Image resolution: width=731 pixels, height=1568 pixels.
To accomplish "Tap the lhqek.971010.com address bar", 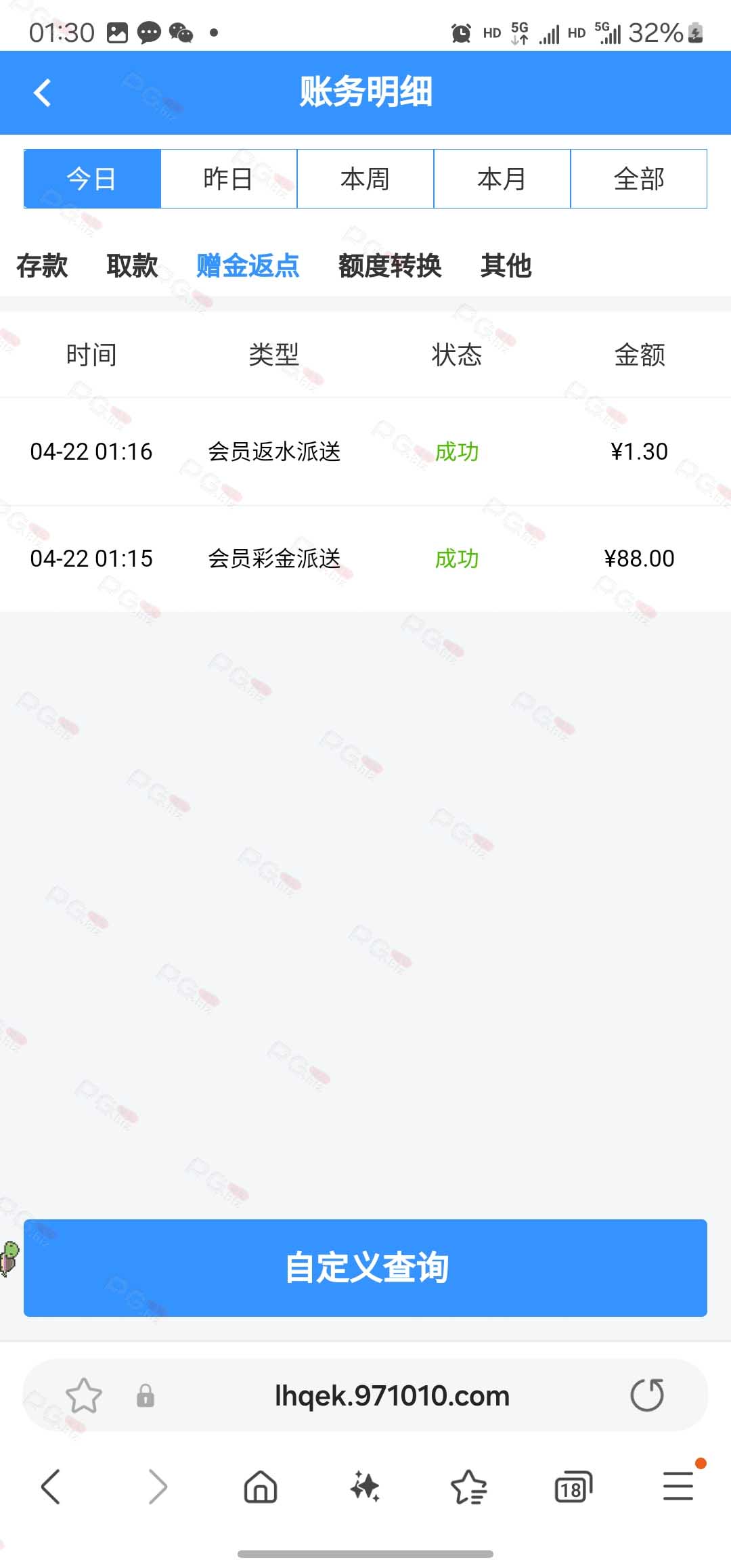I will click(x=392, y=1395).
